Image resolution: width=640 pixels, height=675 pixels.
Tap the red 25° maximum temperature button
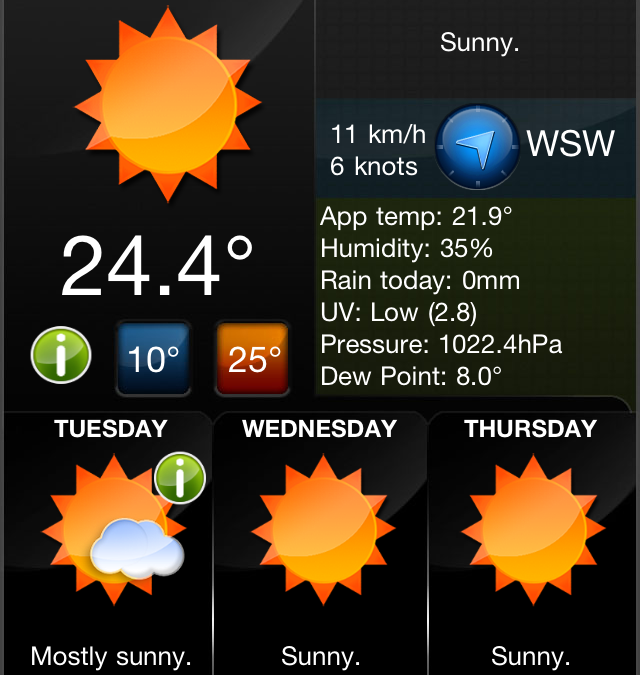tap(253, 358)
